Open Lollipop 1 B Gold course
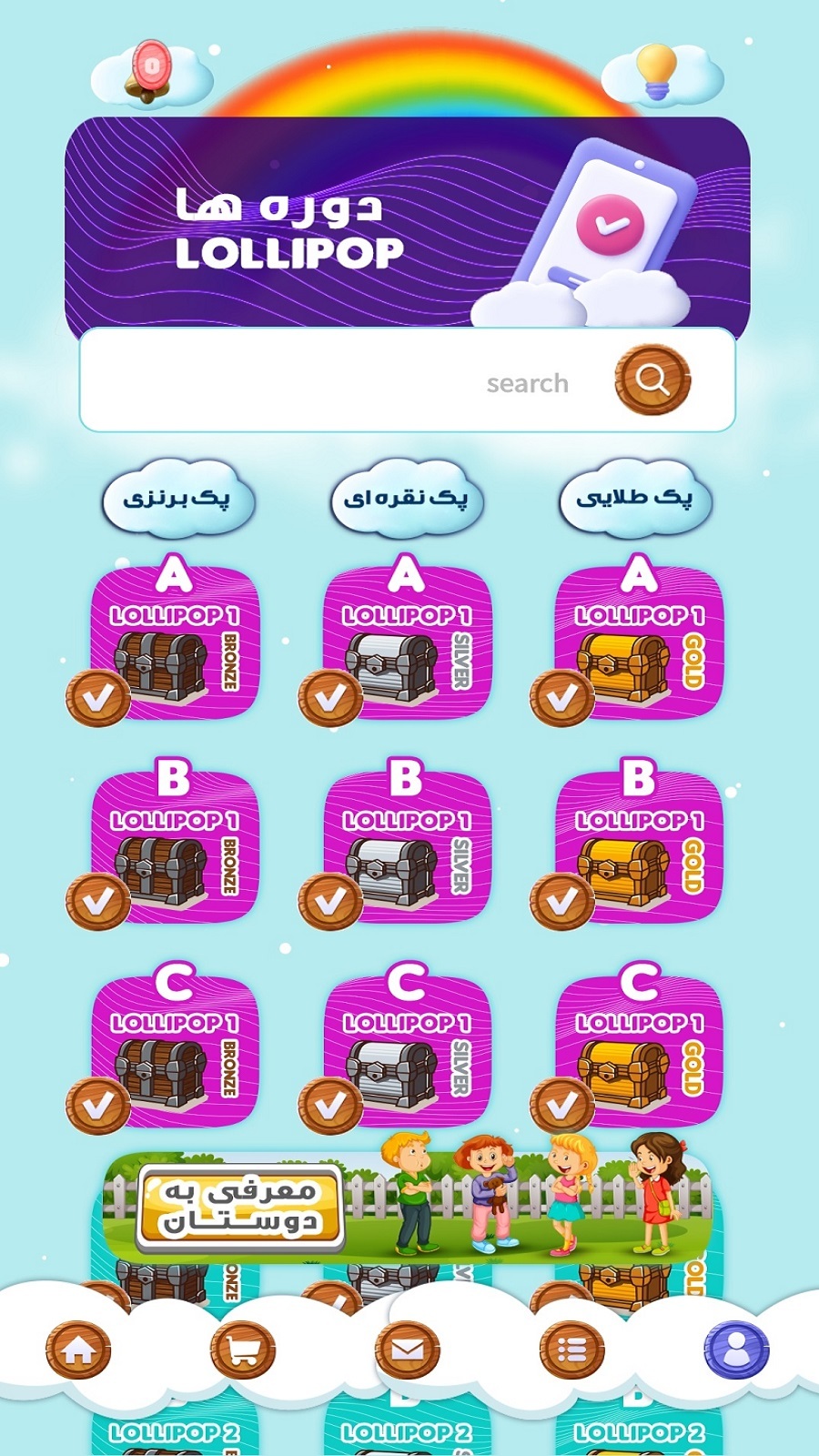Screen dimensions: 819x1456 639,852
